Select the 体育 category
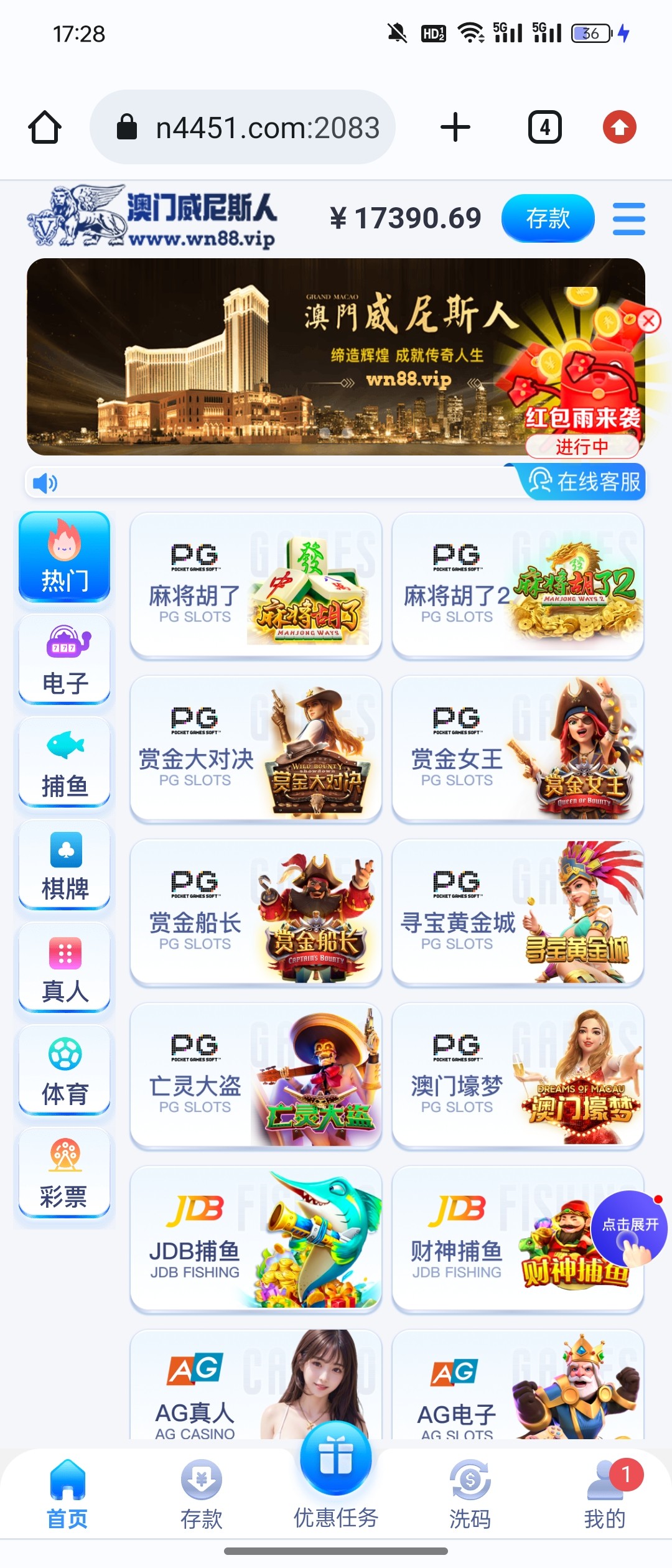This screenshot has height=1568, width=672. [65, 1071]
